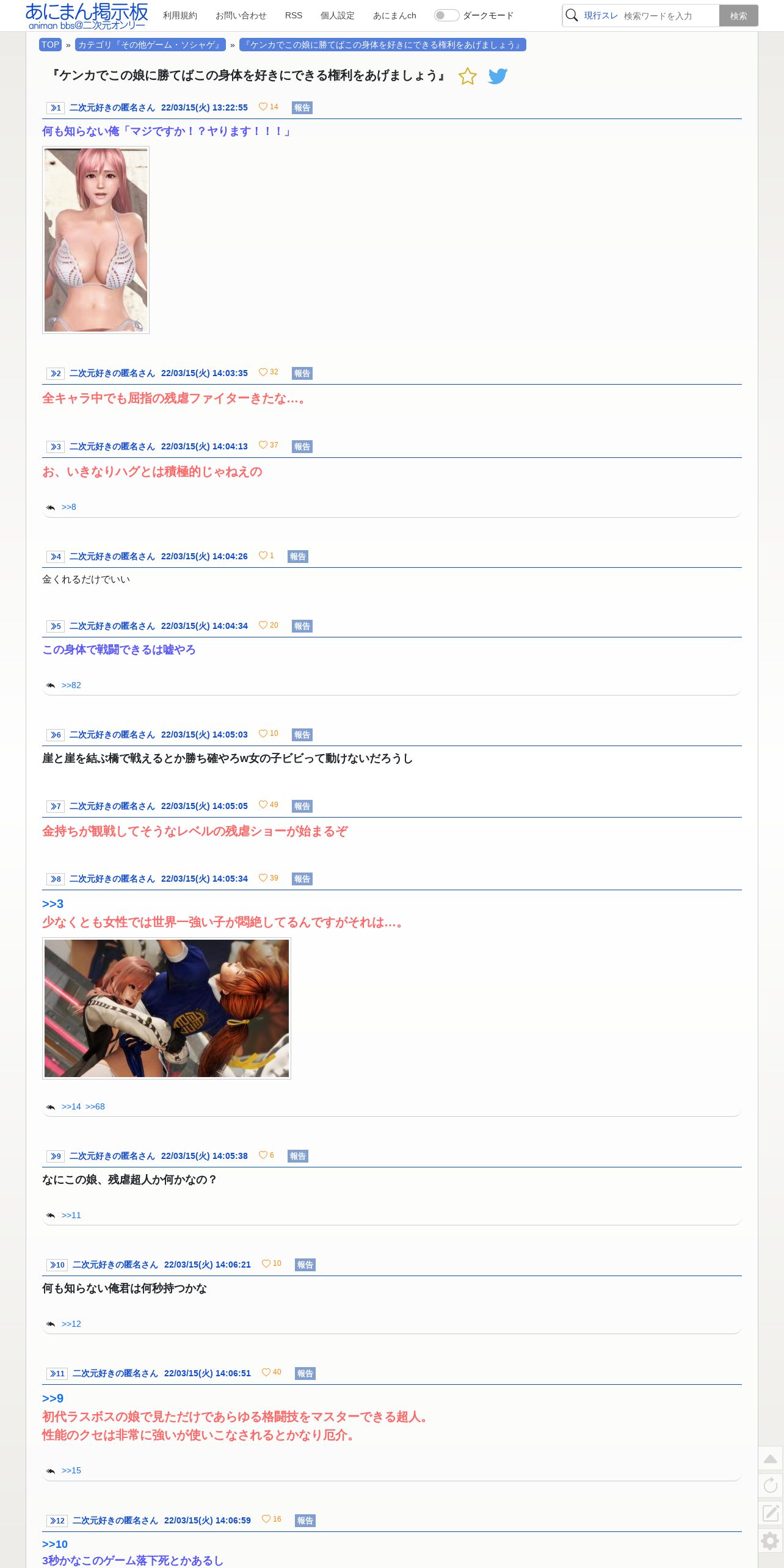Screen dimensions: 784x1568
Task: Write a new reply with pencil icon
Action: [x=771, y=1513]
